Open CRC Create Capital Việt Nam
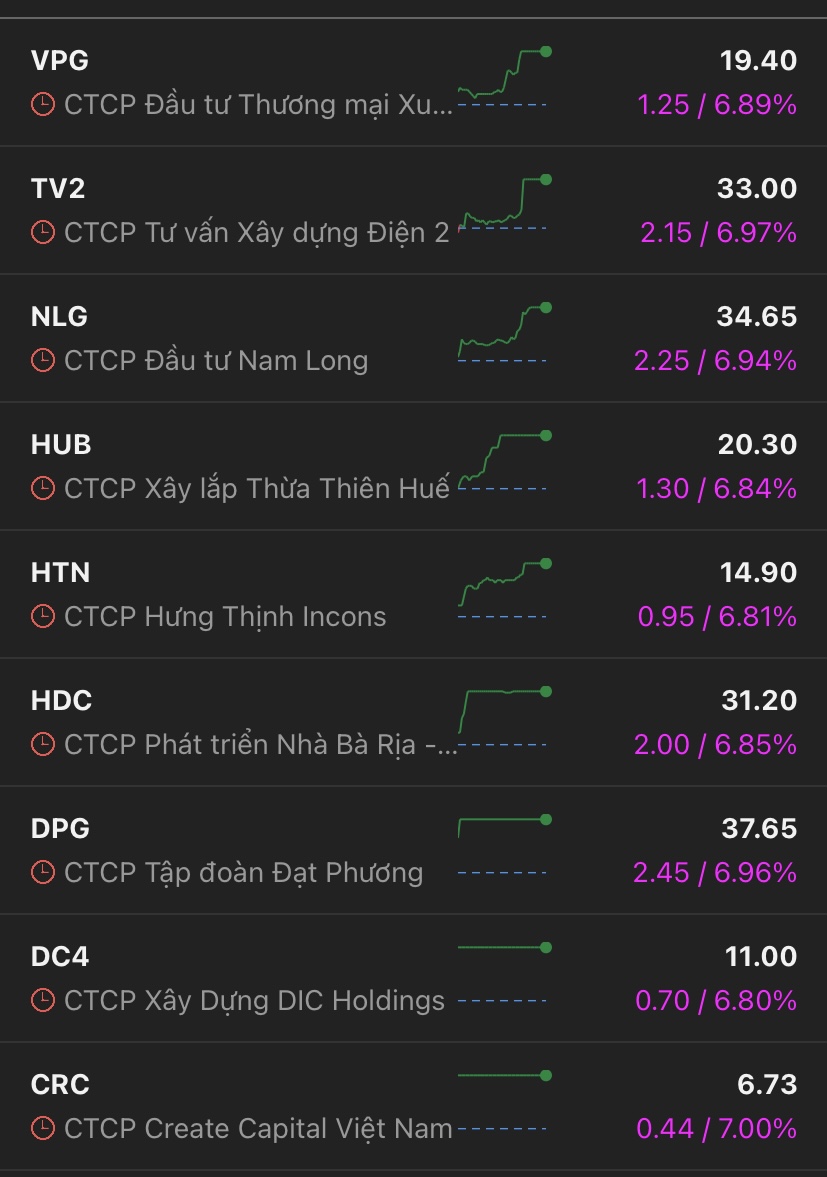The height and width of the screenshot is (1177, 827). click(240, 1106)
